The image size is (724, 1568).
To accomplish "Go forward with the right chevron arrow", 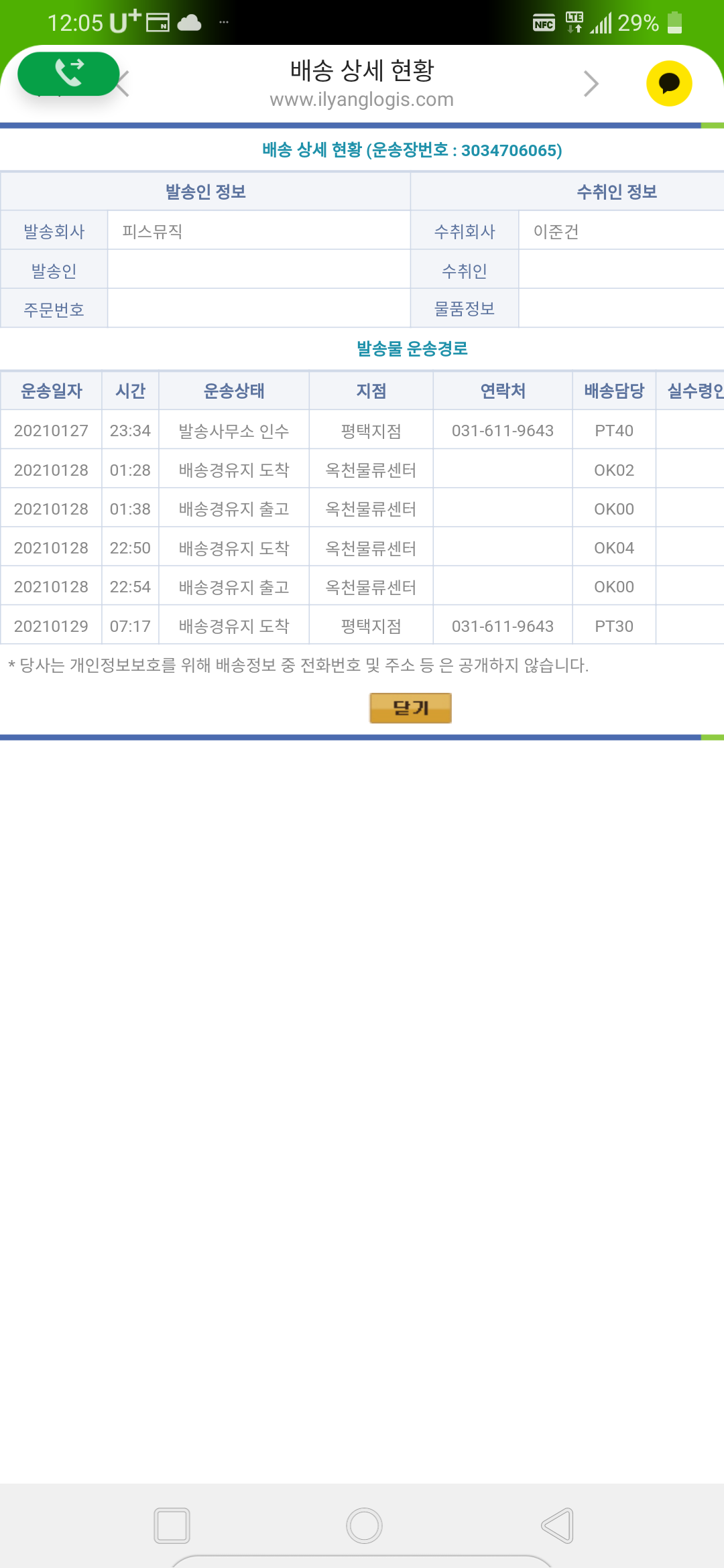I will point(591,84).
